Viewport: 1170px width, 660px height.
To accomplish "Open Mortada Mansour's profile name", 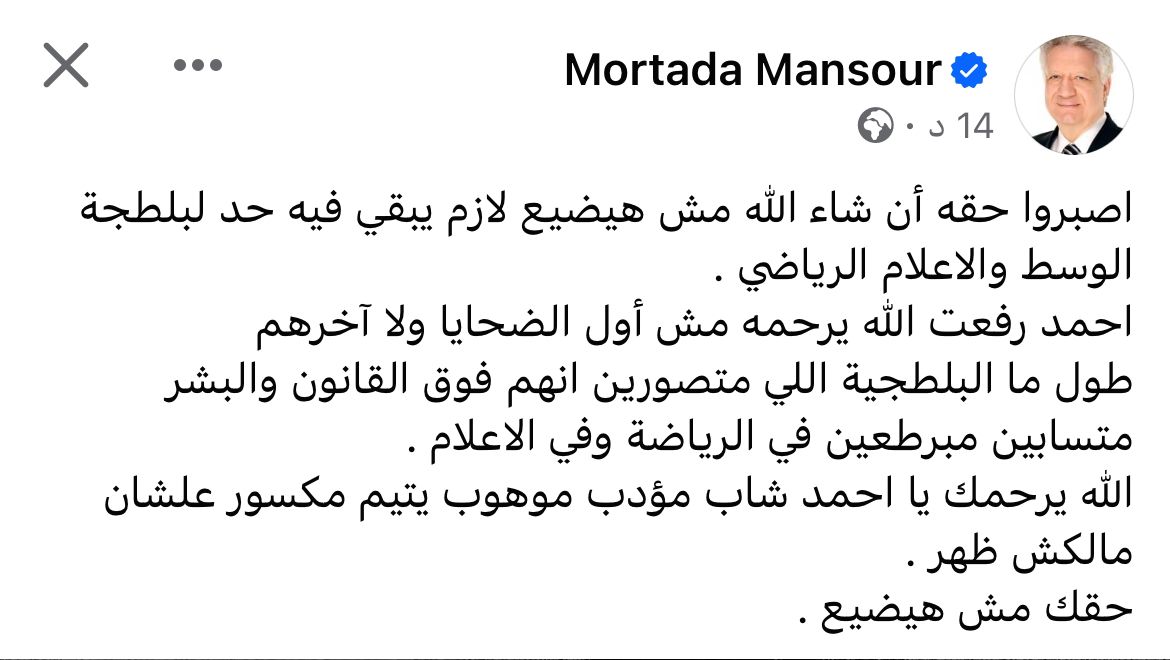I will click(x=752, y=70).
